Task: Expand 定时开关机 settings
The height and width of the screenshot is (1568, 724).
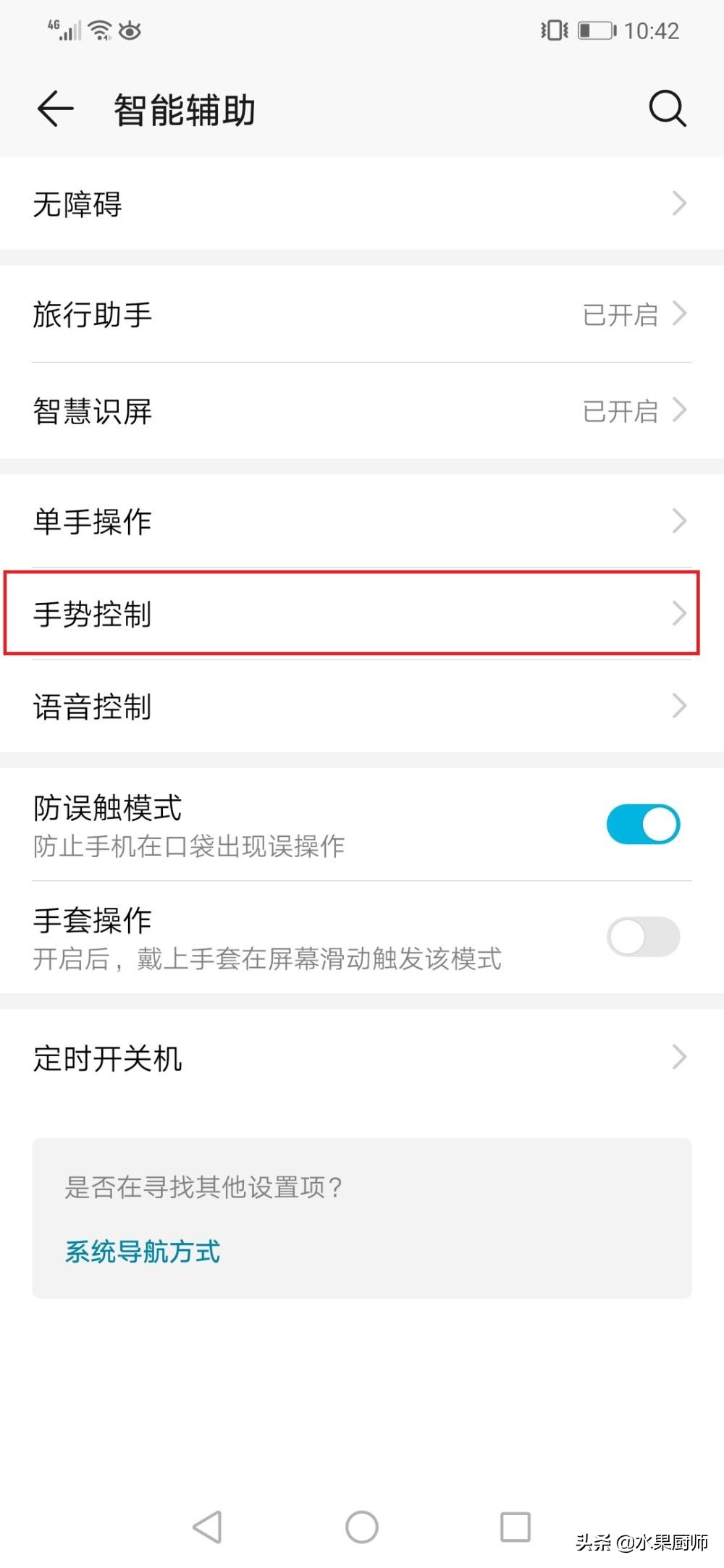Action: (362, 1058)
